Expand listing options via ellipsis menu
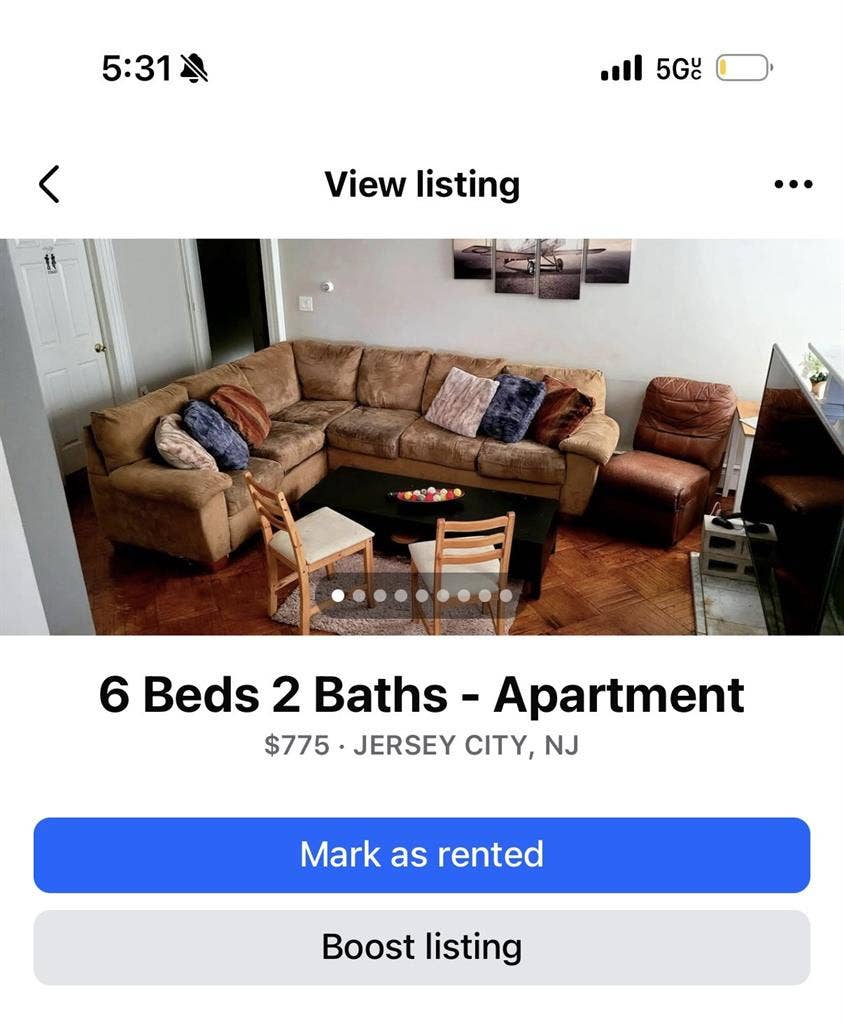 click(793, 183)
